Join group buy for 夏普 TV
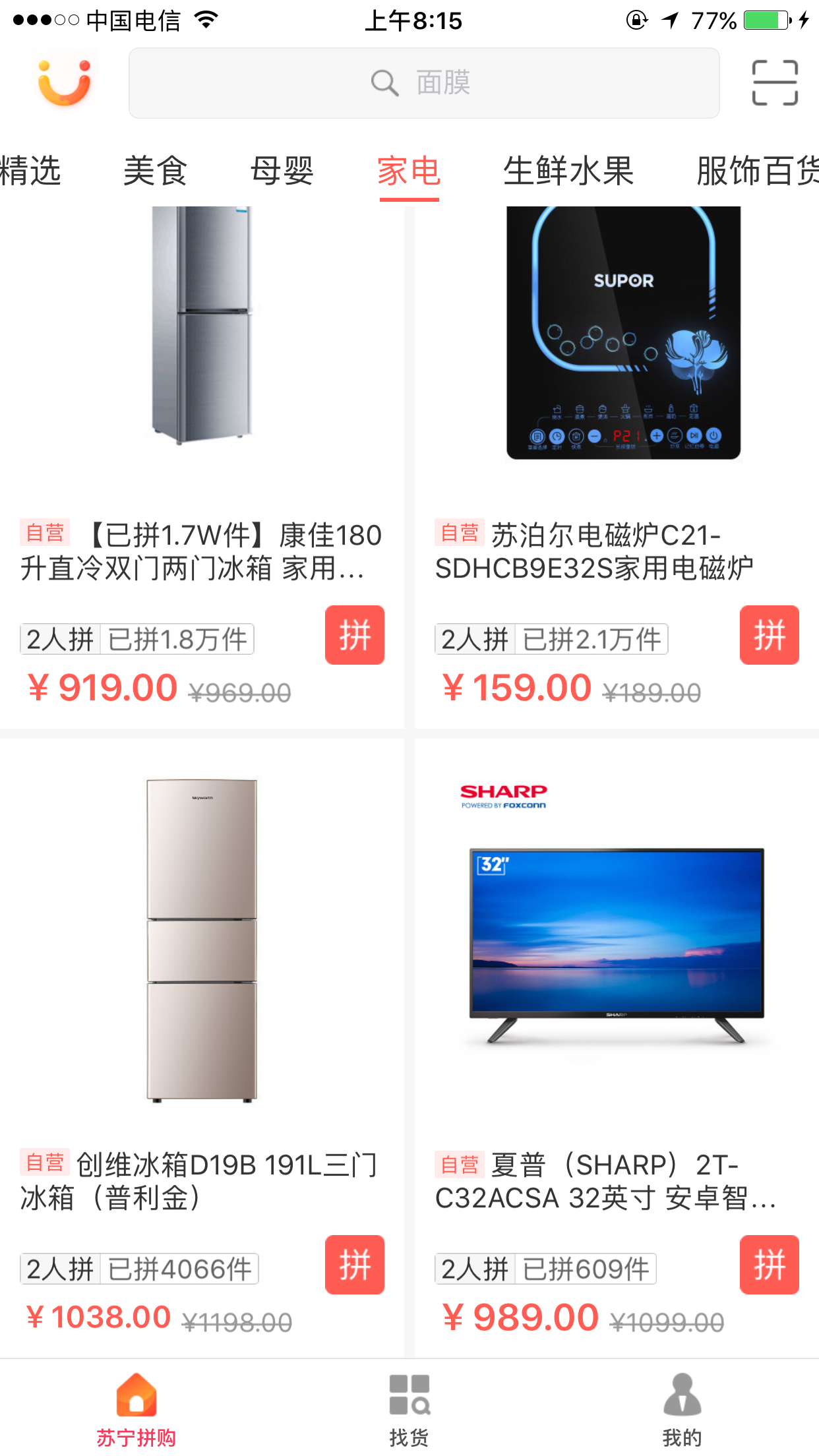 point(769,1265)
